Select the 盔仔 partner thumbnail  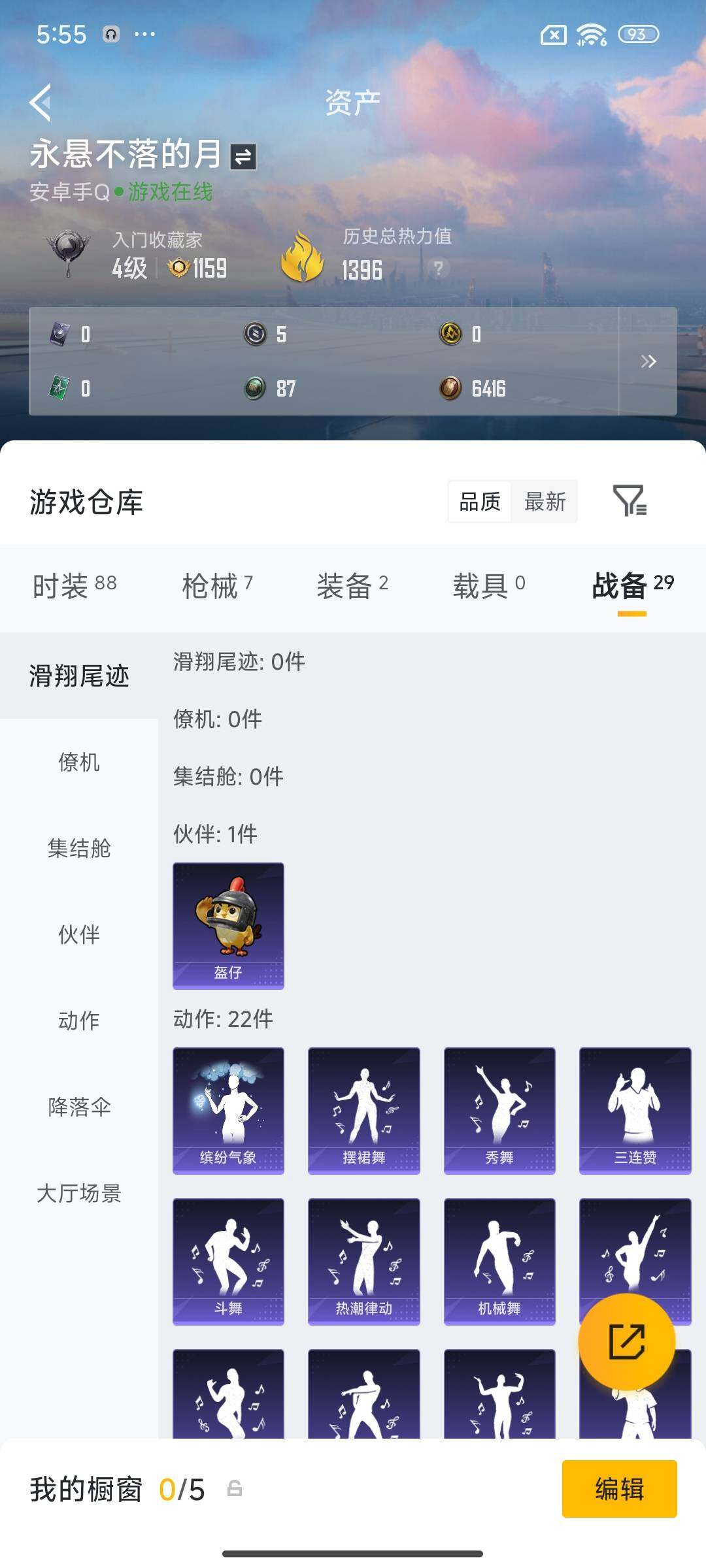228,924
